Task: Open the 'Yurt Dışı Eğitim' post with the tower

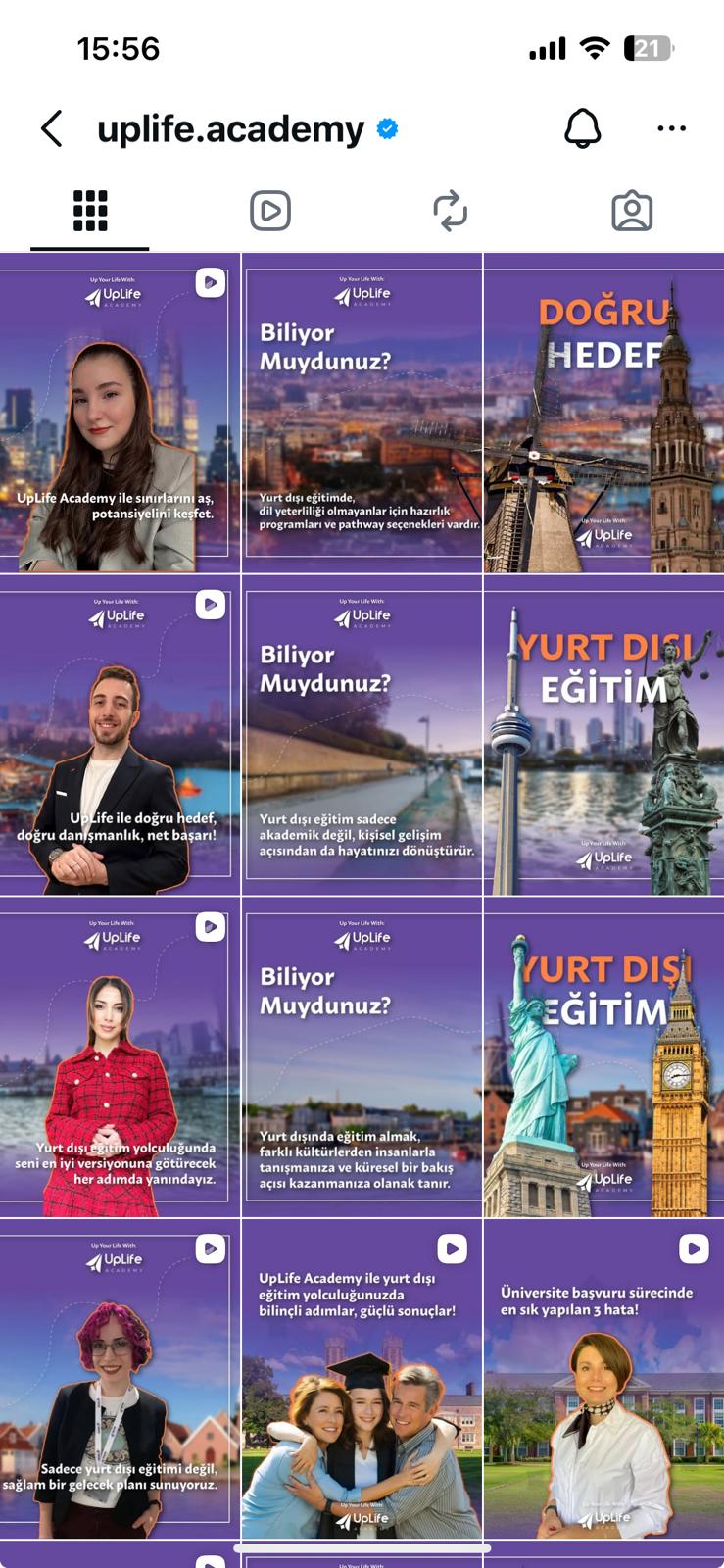Action: point(603,736)
